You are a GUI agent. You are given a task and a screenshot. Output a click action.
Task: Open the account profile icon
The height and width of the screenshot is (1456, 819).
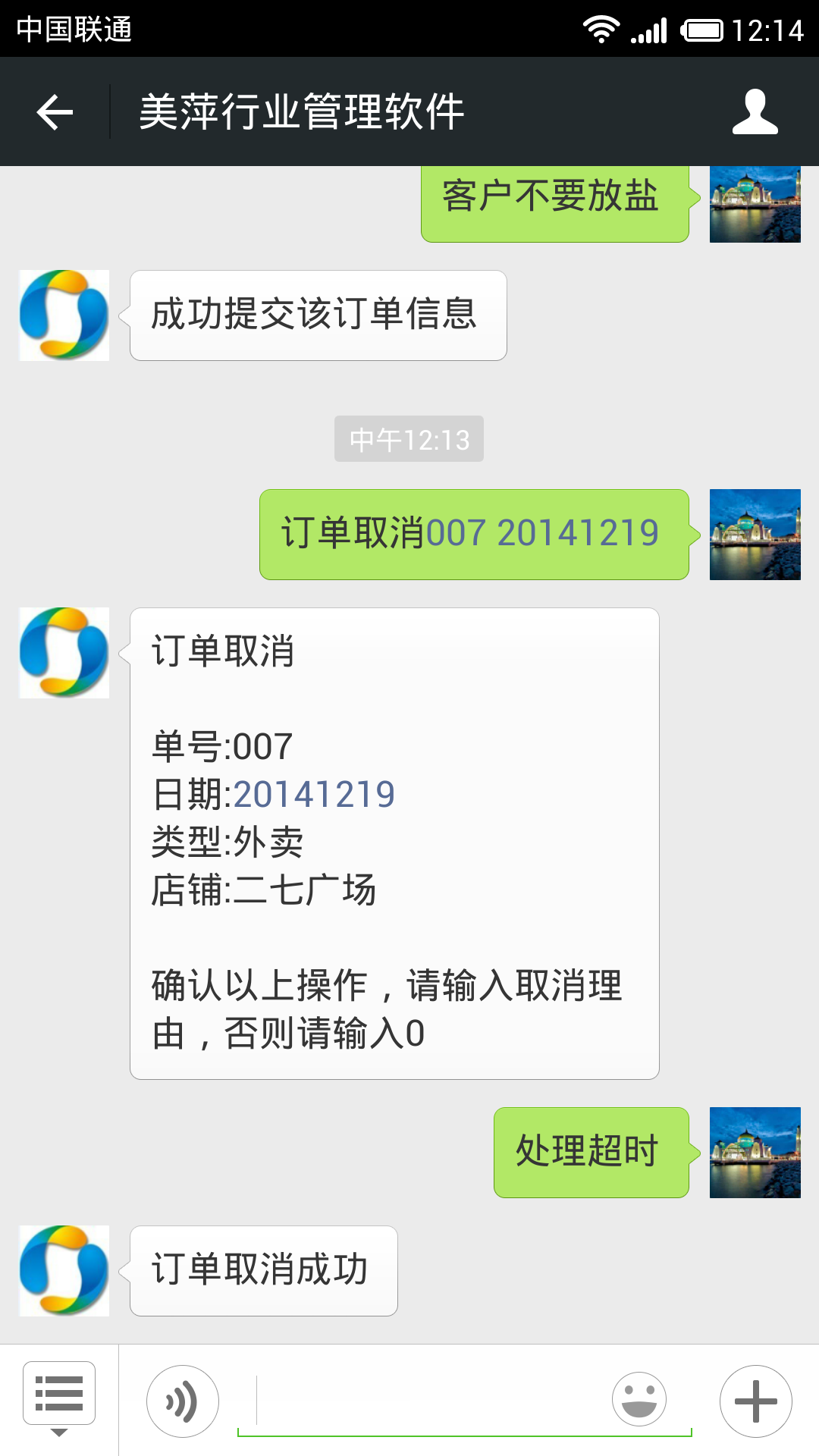click(755, 112)
